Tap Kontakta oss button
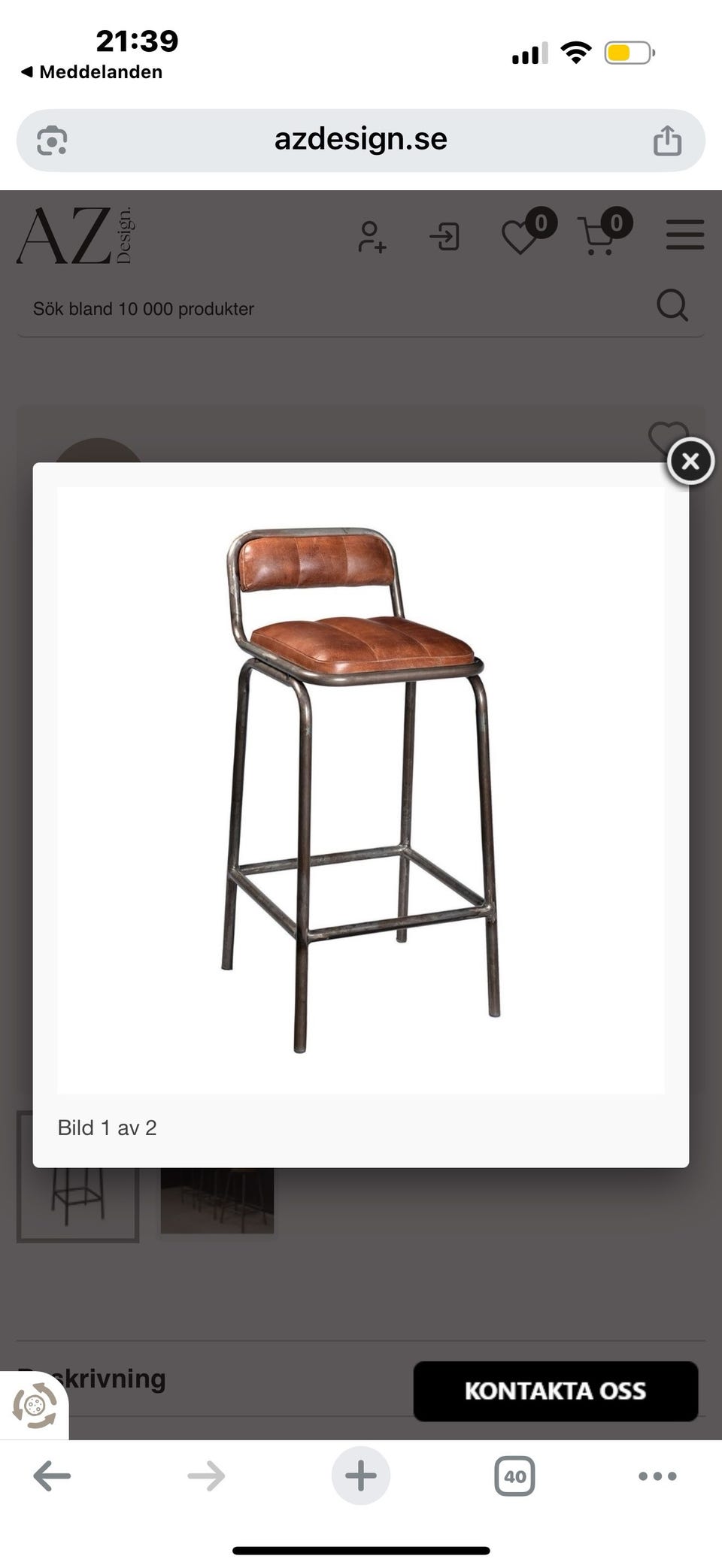The width and height of the screenshot is (722, 1568). point(556,1391)
